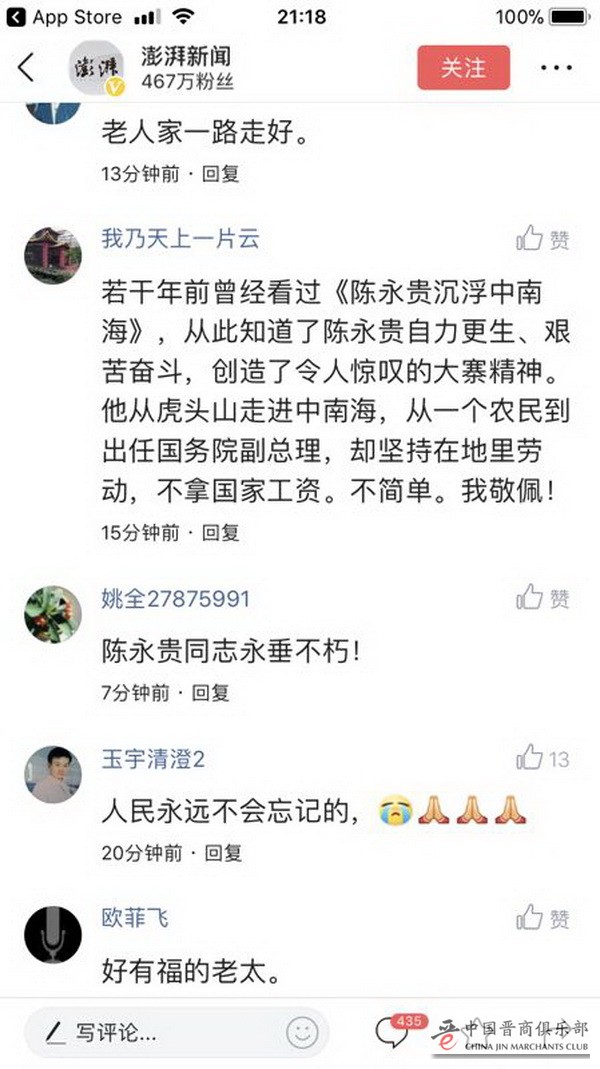Open 玉宇清澄2's user profile name

(153, 758)
